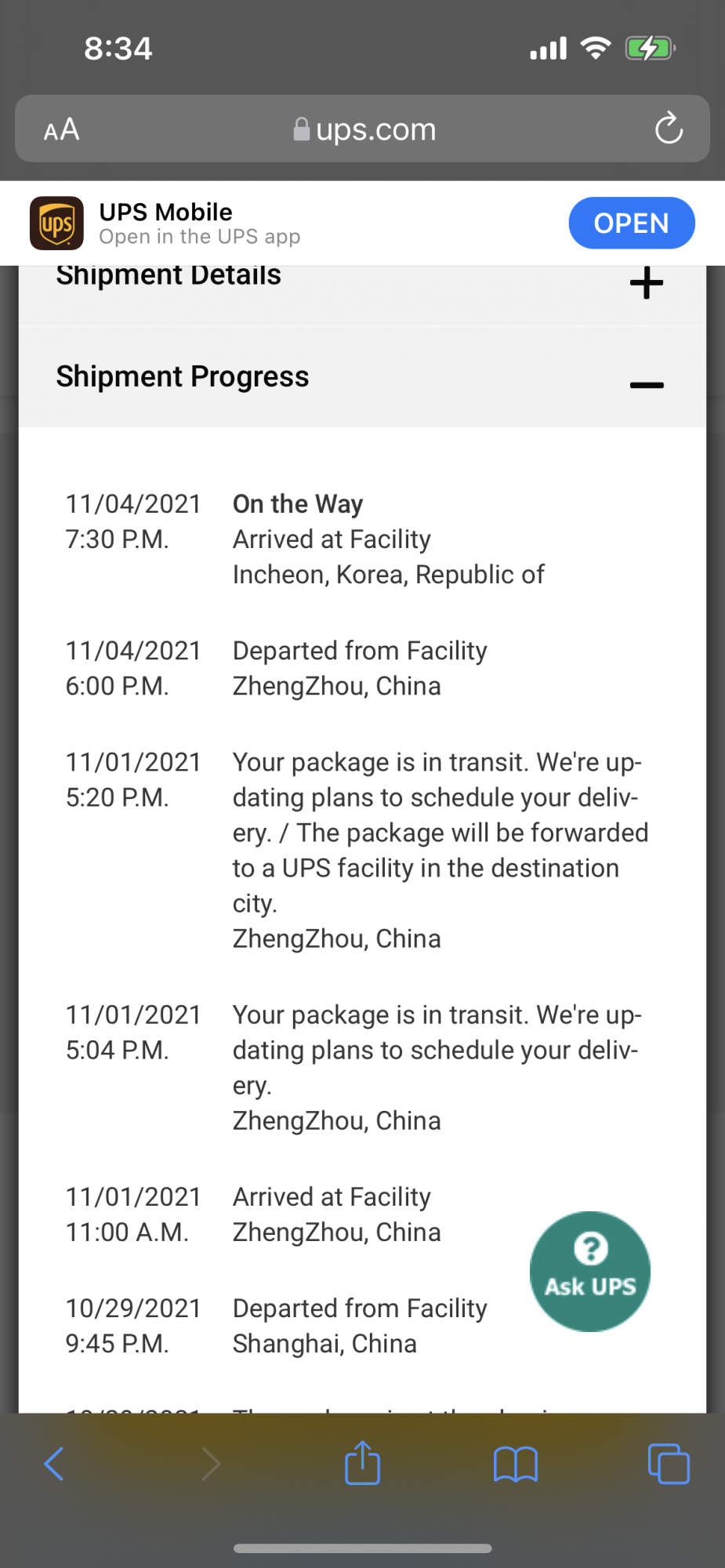Show all open Safari tabs
This screenshot has height=1568, width=725.
click(669, 1464)
